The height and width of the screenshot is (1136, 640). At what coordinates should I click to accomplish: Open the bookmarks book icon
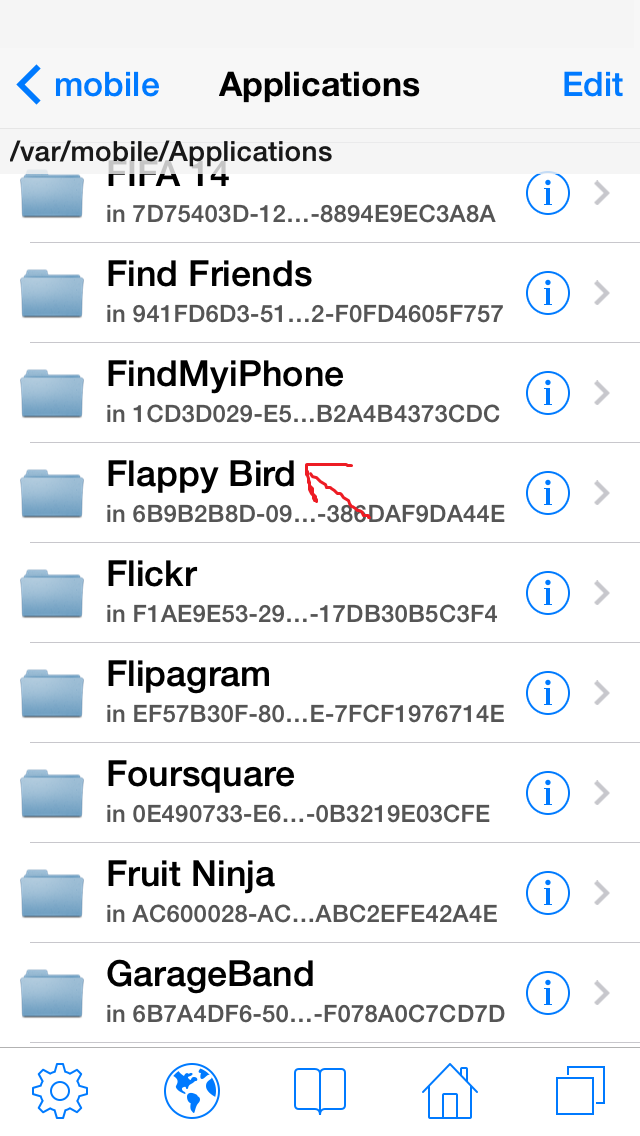320,1091
